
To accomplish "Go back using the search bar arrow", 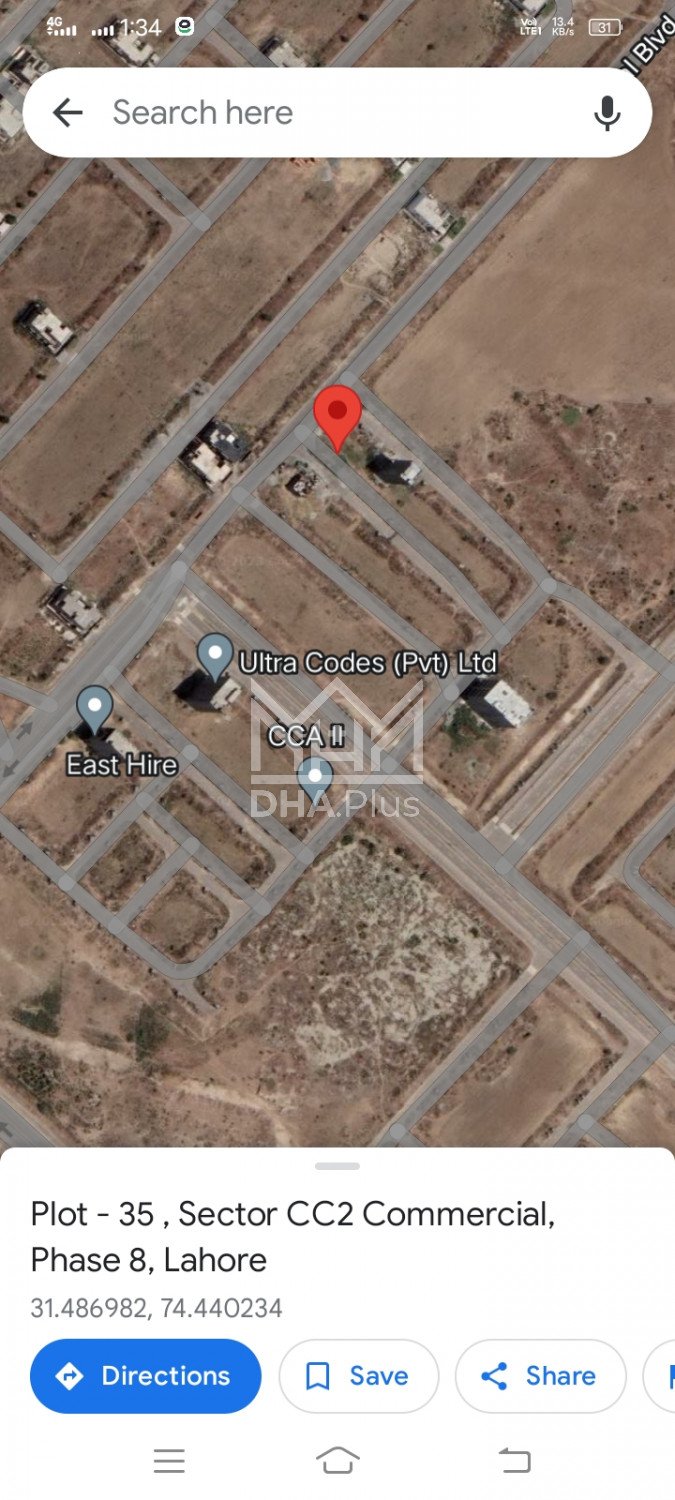I will tap(67, 113).
